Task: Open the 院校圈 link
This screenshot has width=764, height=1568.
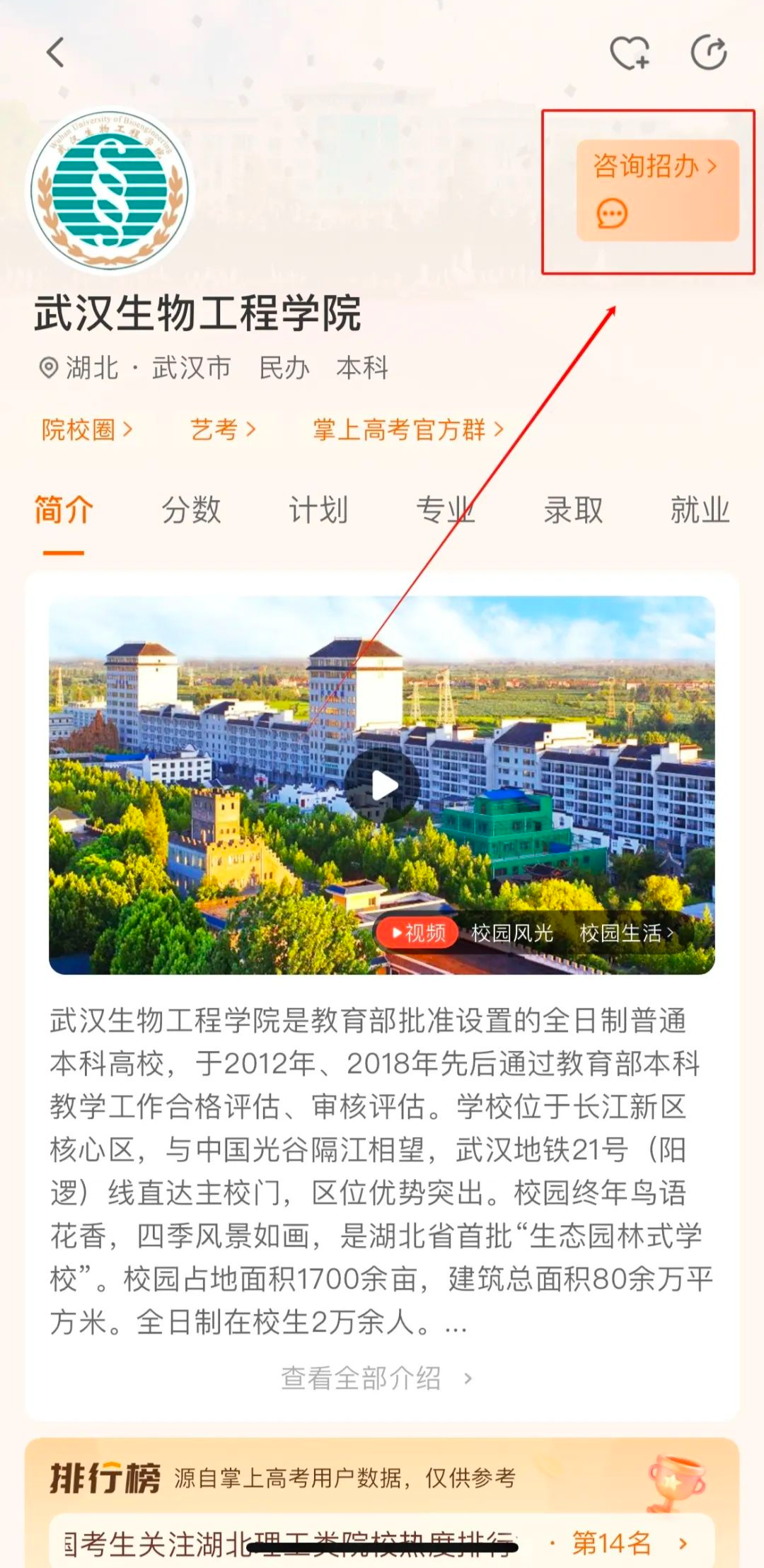Action: [x=86, y=429]
